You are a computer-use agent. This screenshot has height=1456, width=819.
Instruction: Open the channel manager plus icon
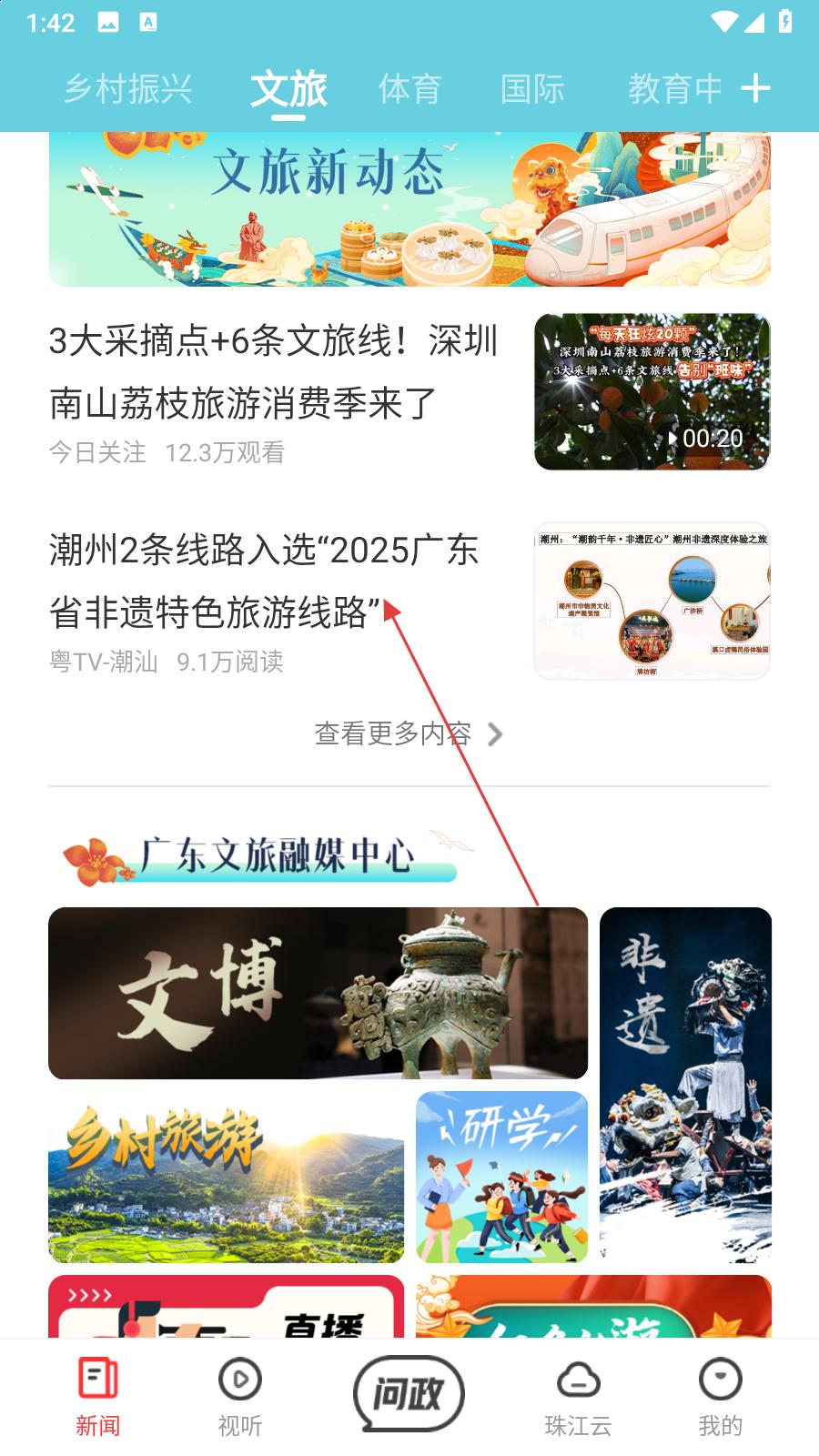pyautogui.click(x=755, y=88)
